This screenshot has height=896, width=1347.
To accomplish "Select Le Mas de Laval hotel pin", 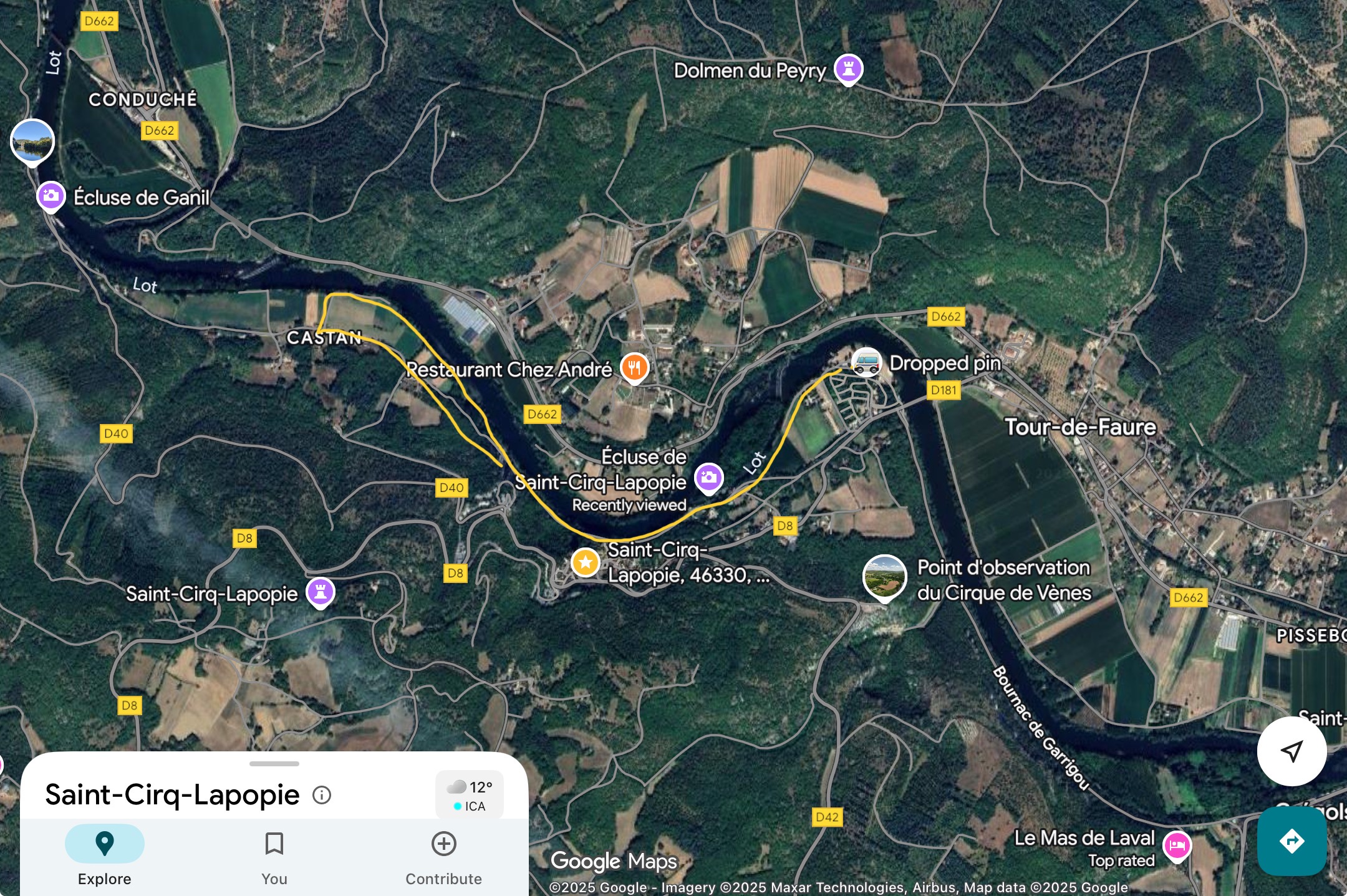I will [x=1176, y=845].
